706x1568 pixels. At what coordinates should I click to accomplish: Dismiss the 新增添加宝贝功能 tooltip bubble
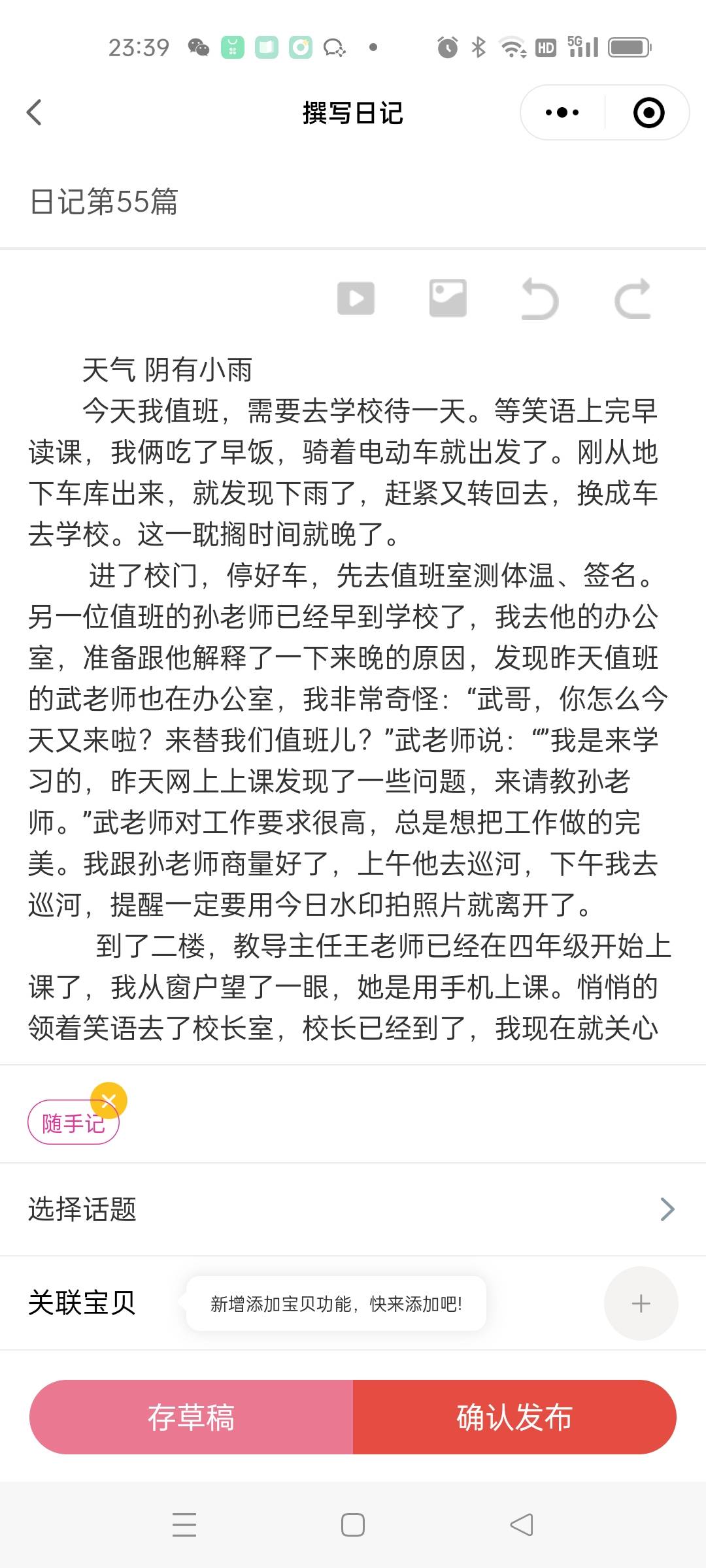335,1303
